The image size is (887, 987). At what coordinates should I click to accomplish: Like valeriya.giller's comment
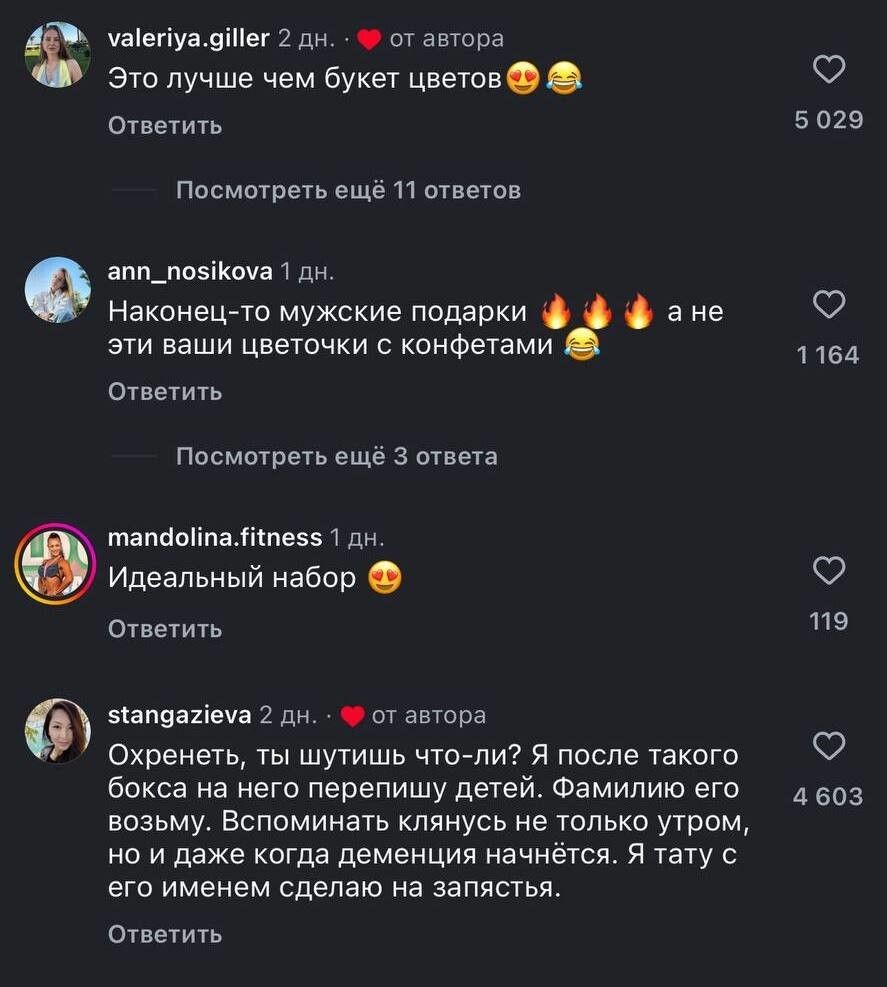pyautogui.click(x=830, y=69)
